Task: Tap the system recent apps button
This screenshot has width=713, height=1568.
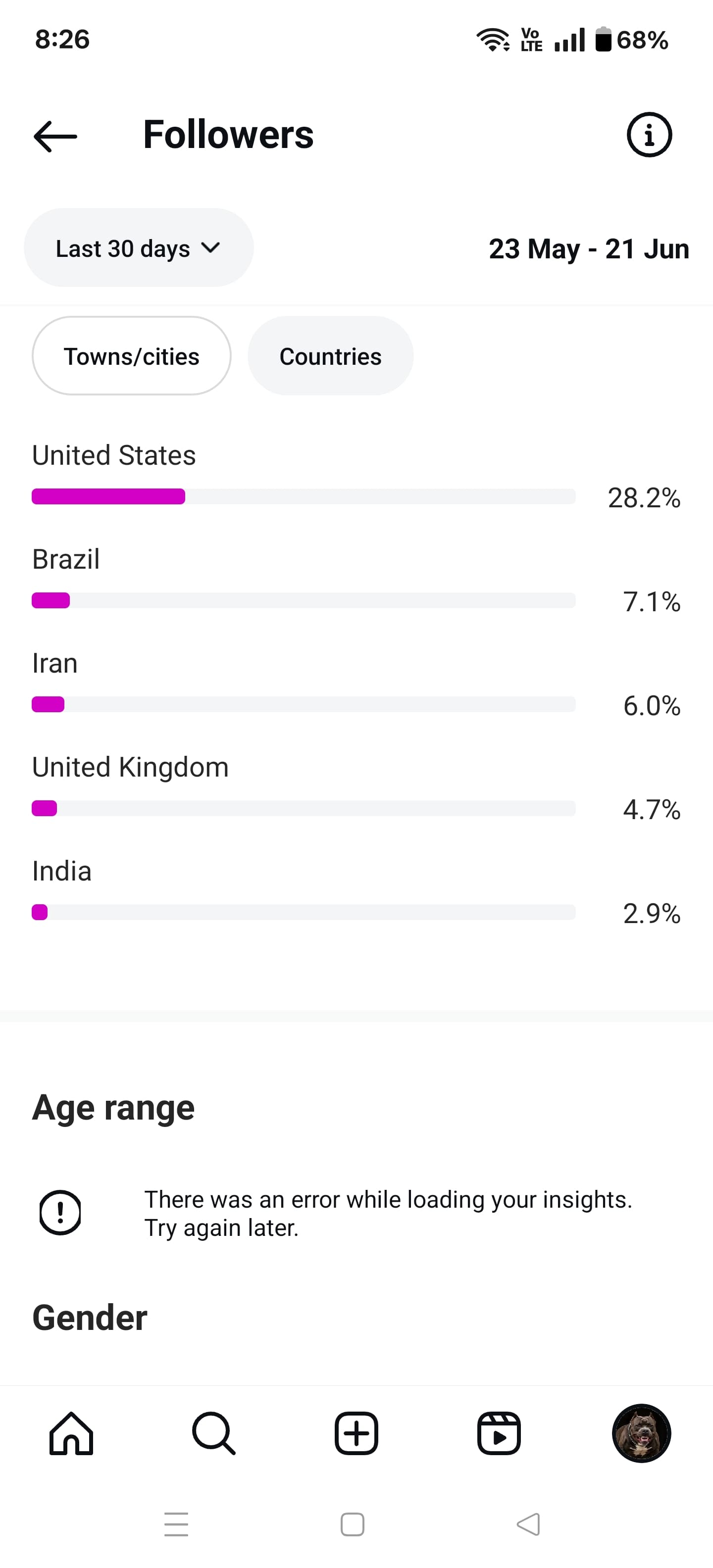Action: pos(176,1524)
